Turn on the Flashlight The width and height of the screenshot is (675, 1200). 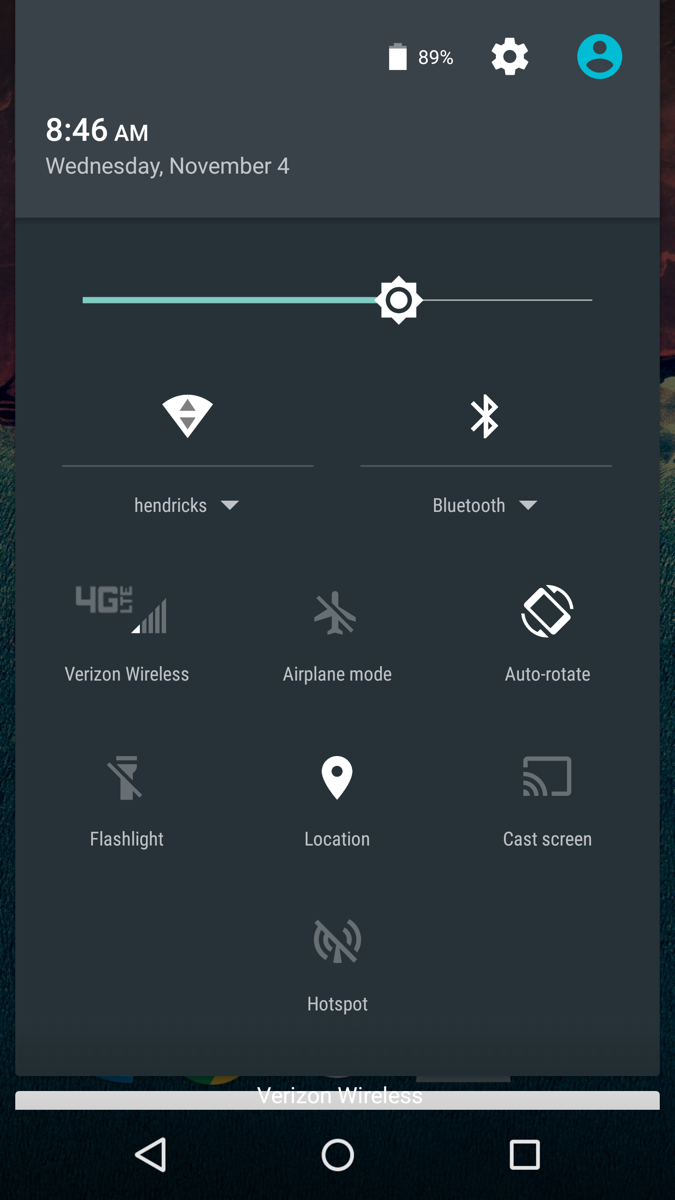[x=126, y=797]
